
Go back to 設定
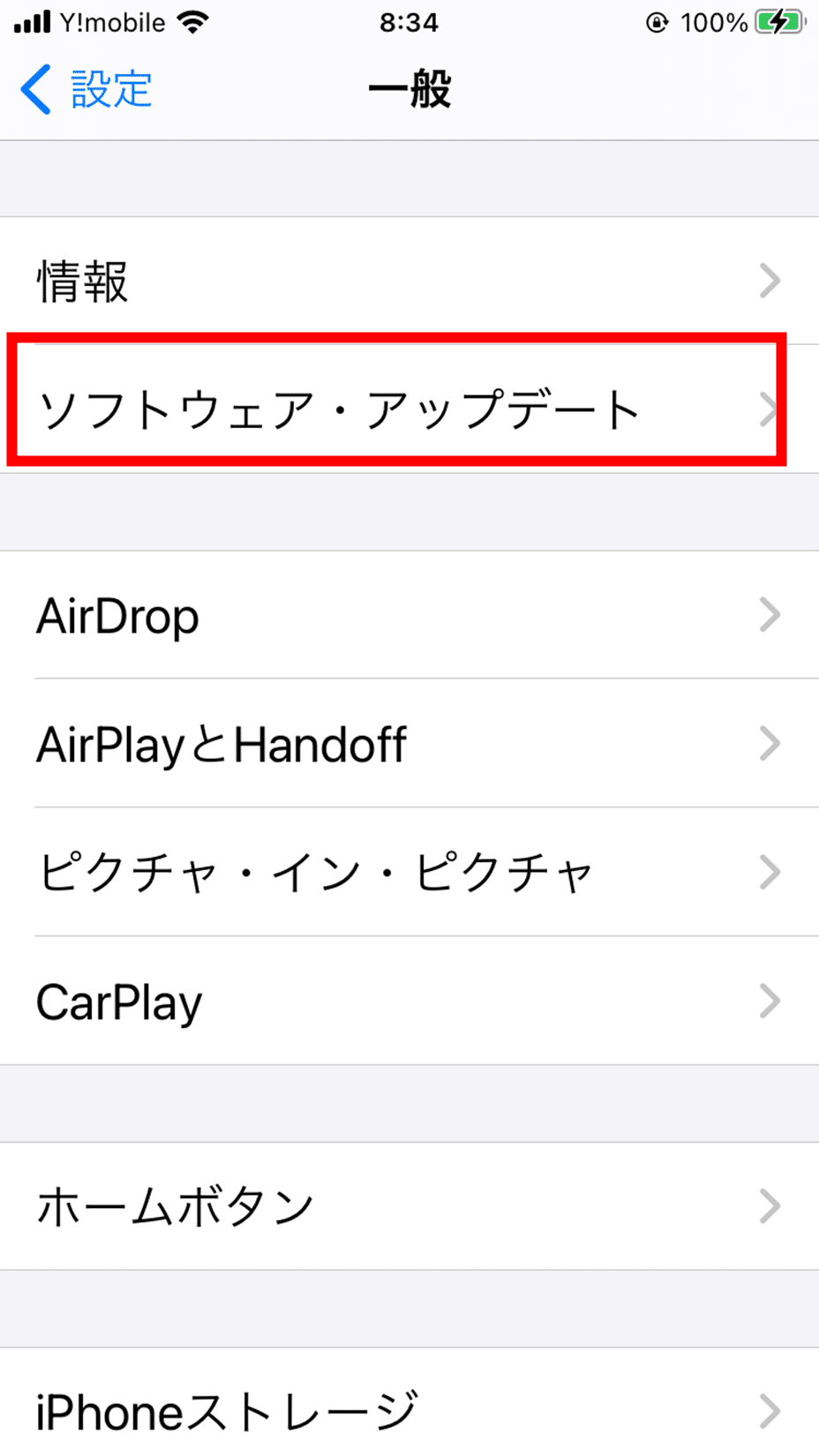point(86,89)
